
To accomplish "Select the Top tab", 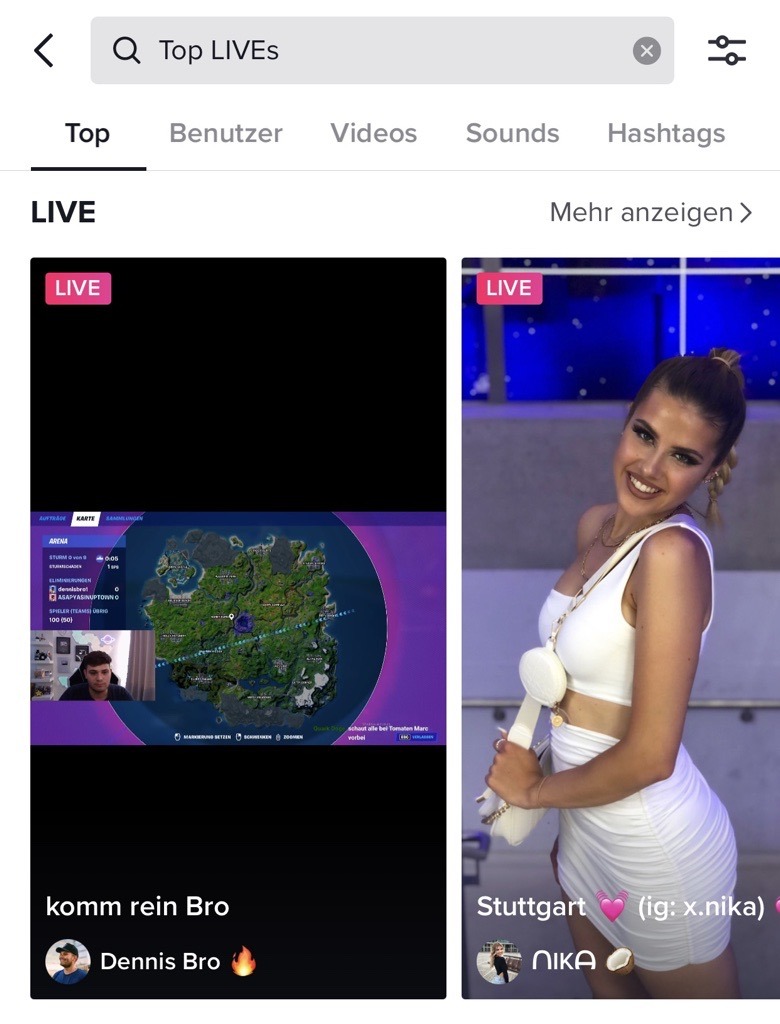I will [x=87, y=133].
